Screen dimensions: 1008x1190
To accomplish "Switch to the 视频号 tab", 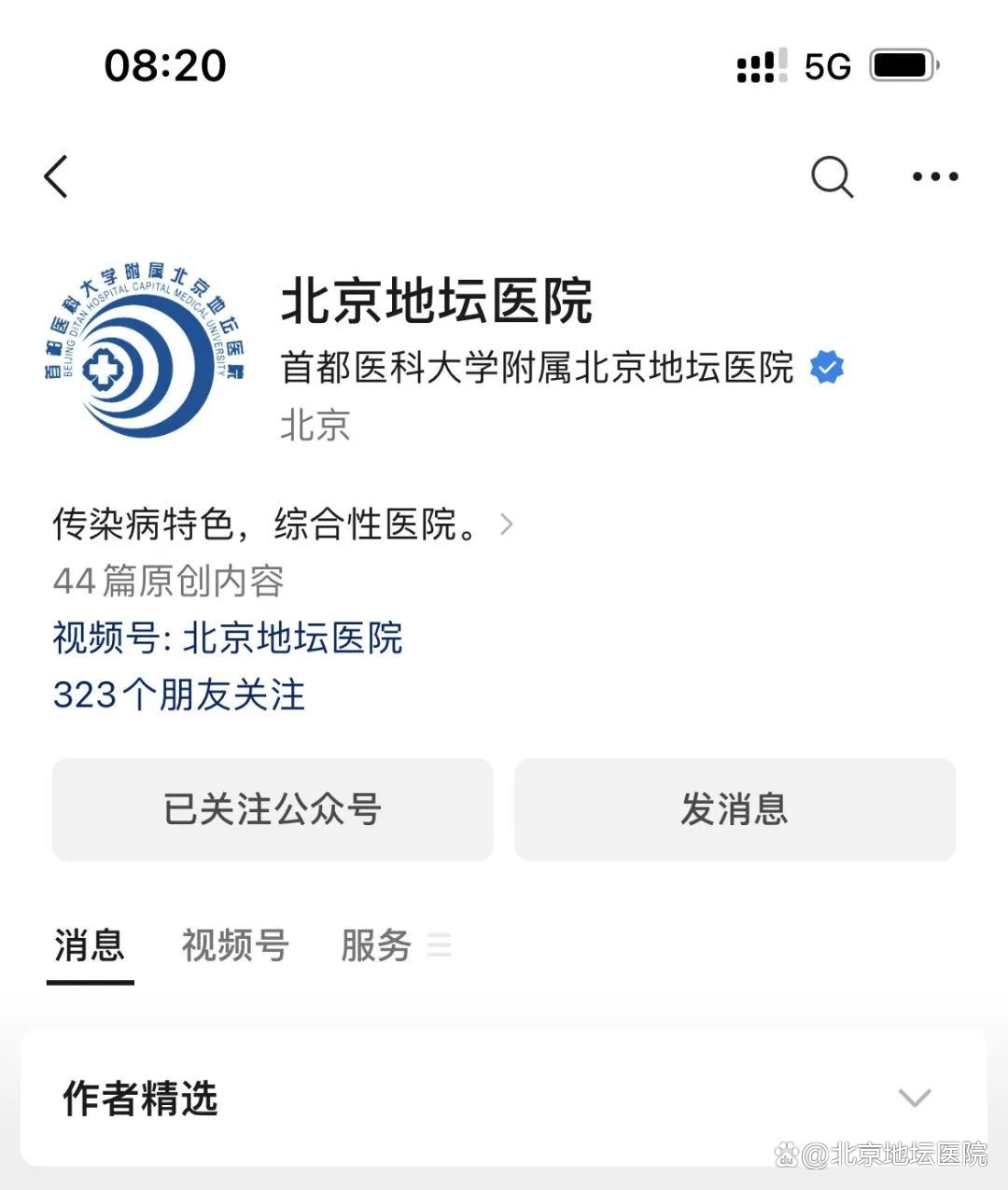I will click(x=235, y=945).
